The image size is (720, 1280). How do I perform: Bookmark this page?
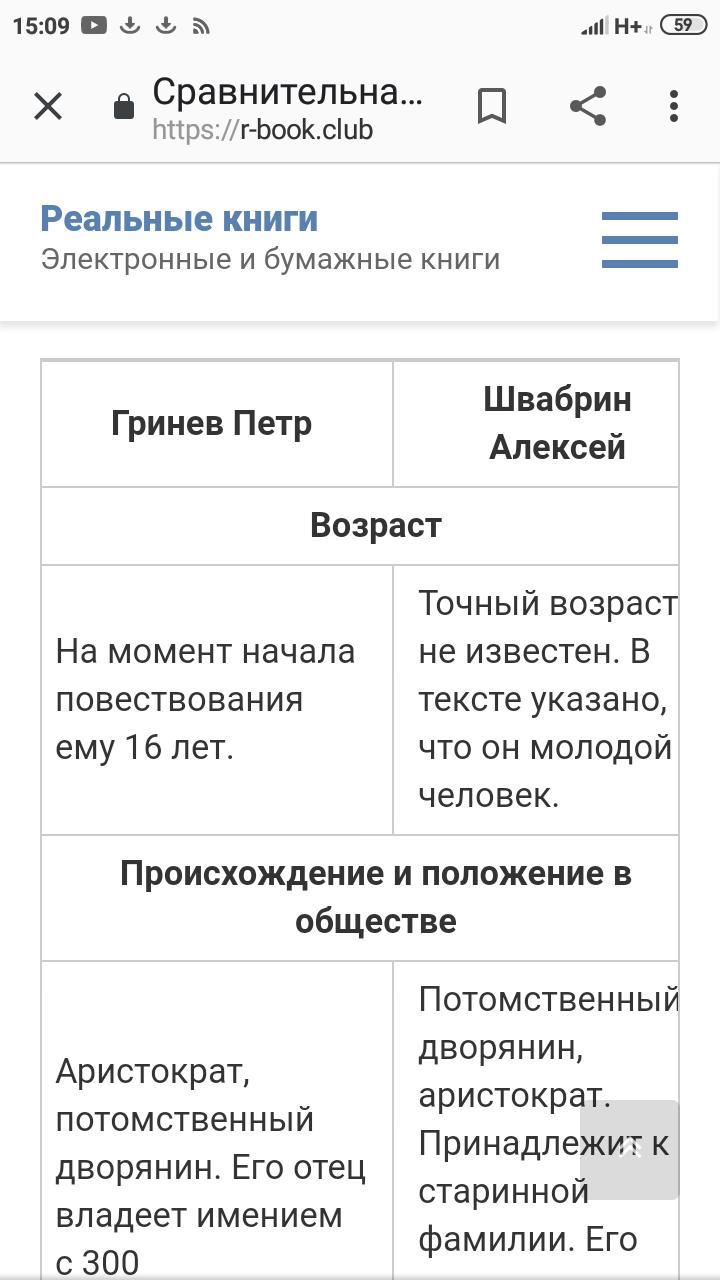click(491, 106)
